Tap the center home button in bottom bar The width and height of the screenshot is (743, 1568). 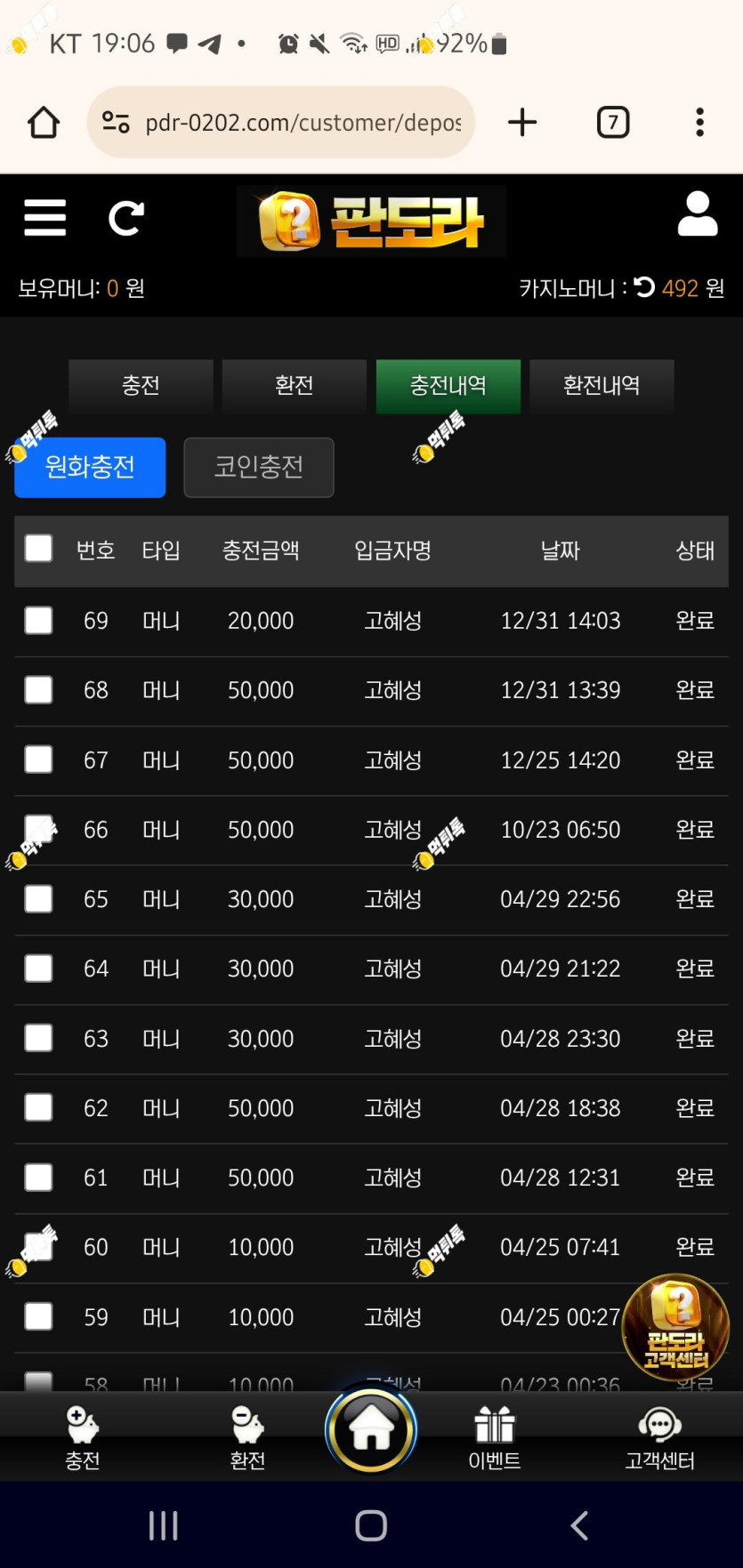[x=371, y=1430]
